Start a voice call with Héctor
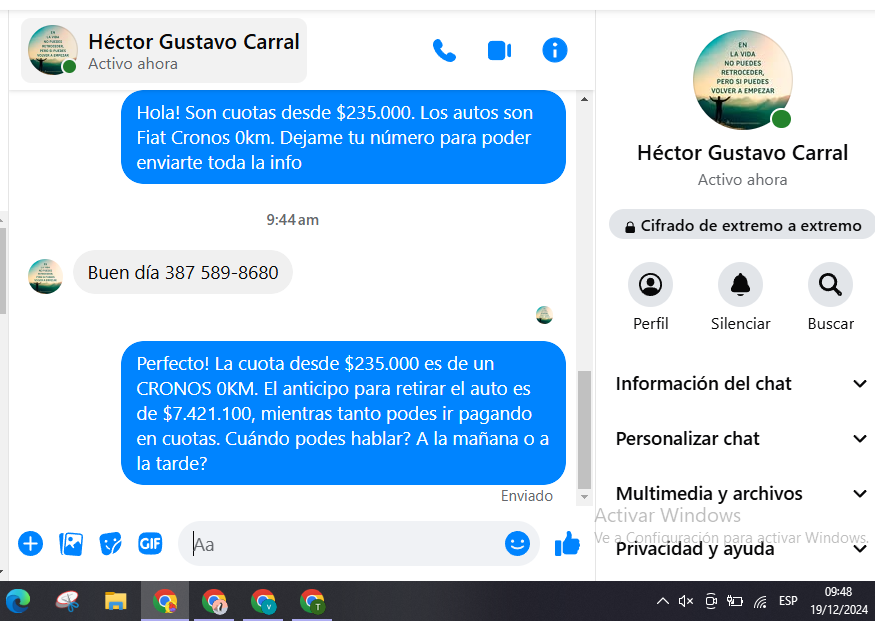The height and width of the screenshot is (621, 875). [444, 50]
